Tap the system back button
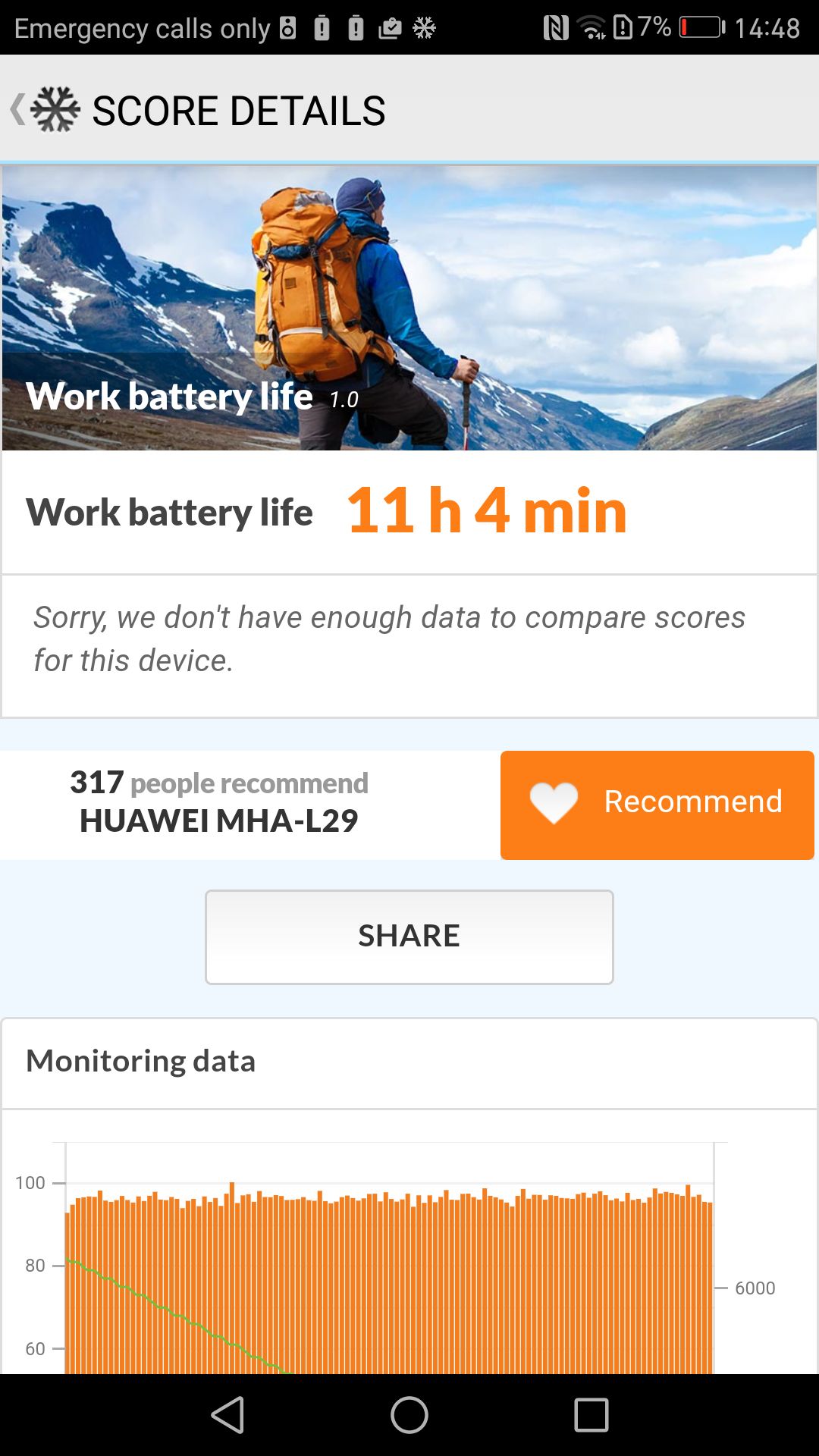The image size is (819, 1456). point(227,1415)
